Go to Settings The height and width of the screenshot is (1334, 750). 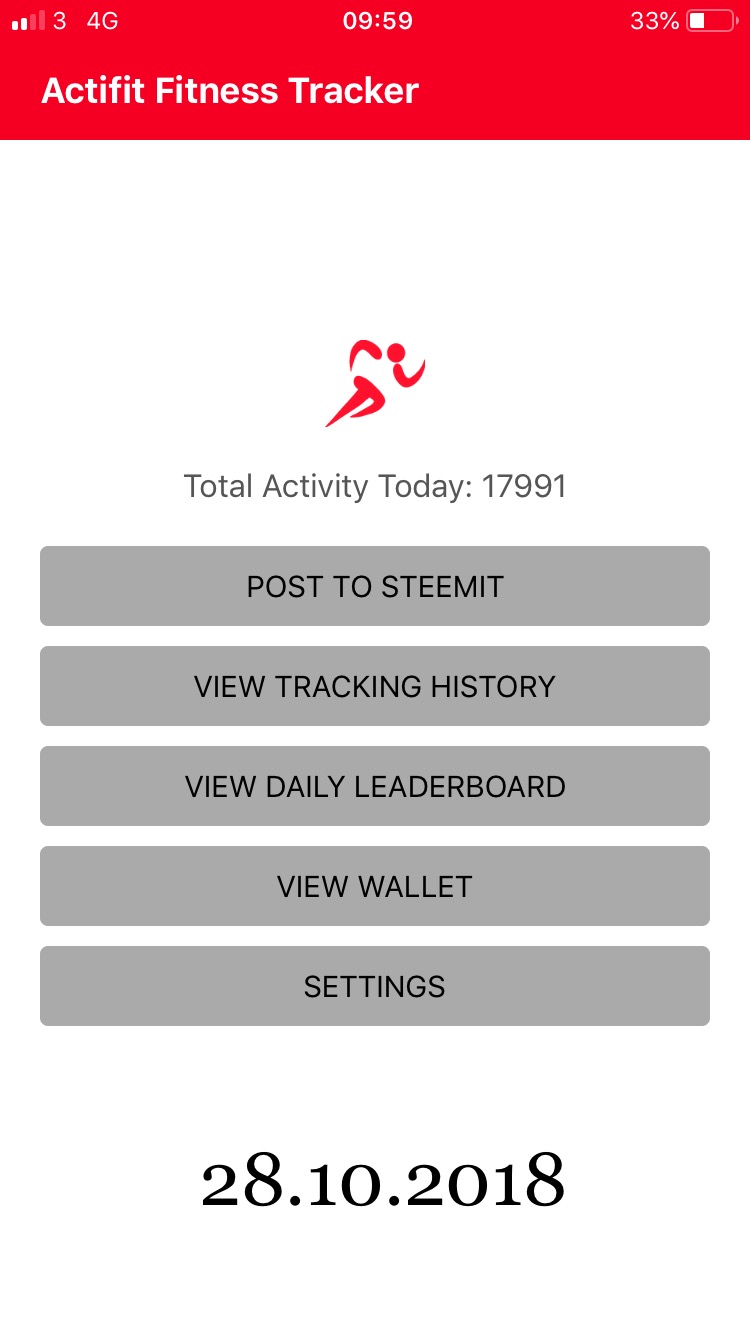tap(375, 986)
